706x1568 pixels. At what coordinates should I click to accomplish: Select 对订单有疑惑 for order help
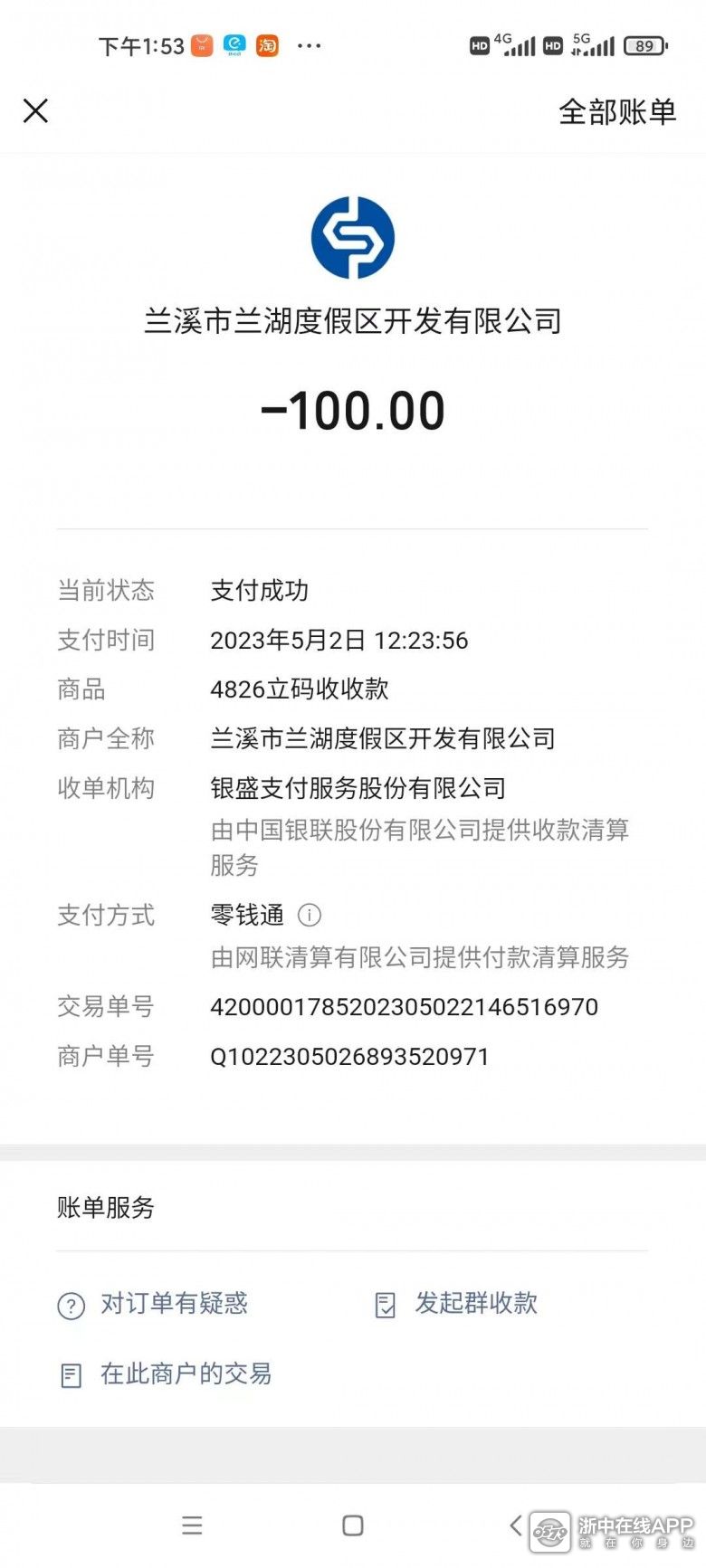[152, 1304]
